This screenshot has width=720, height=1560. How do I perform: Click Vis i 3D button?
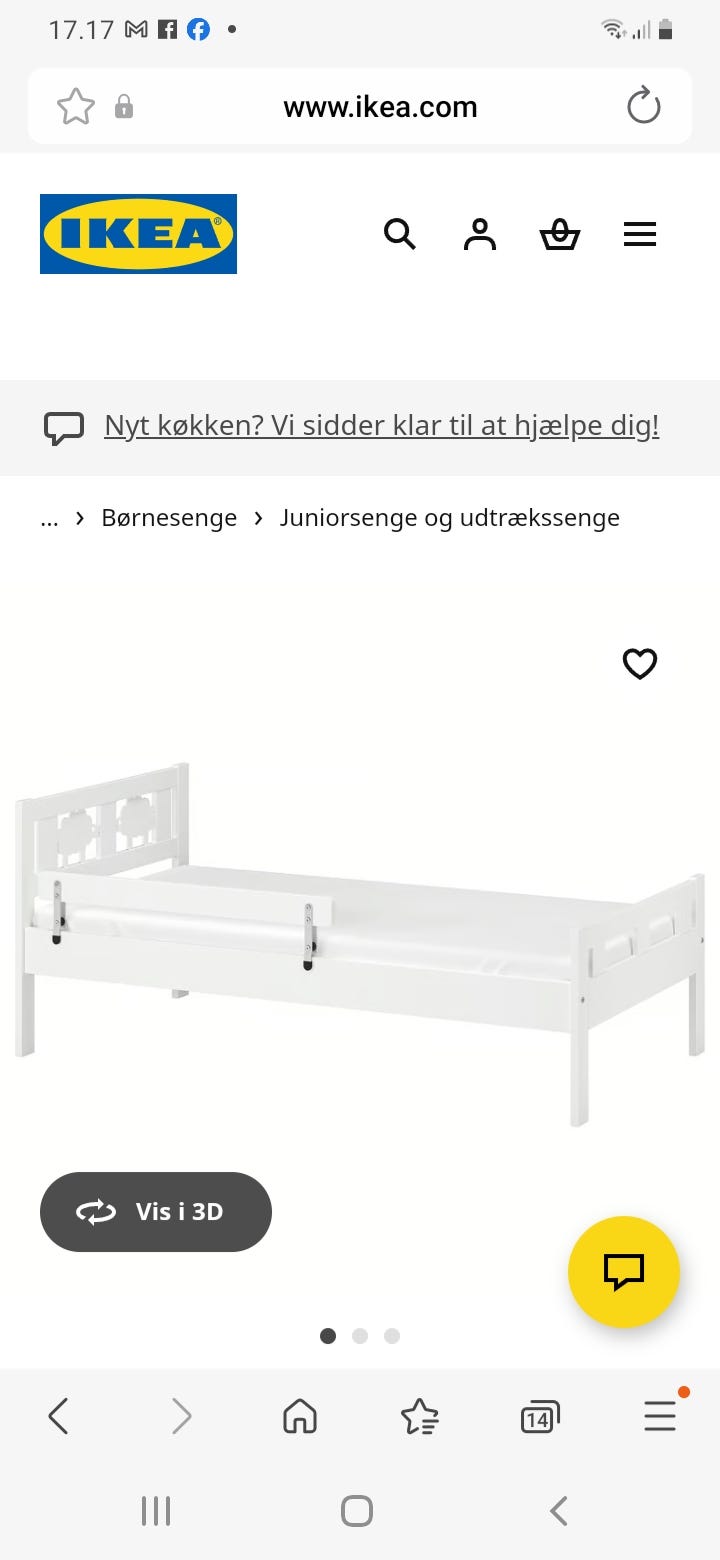point(156,1211)
